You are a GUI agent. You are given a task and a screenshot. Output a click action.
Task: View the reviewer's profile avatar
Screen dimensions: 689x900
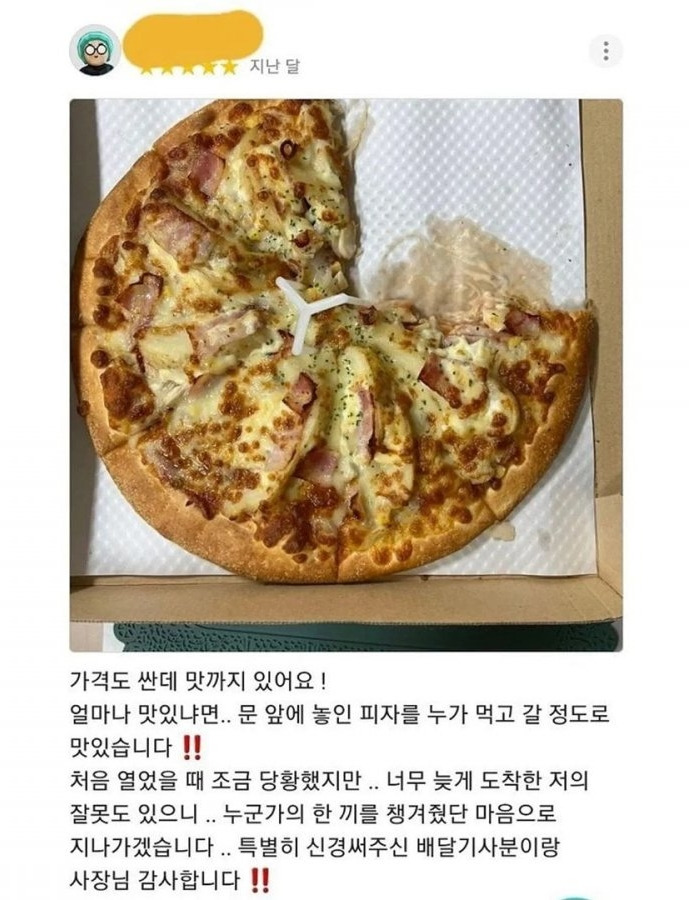tap(95, 50)
